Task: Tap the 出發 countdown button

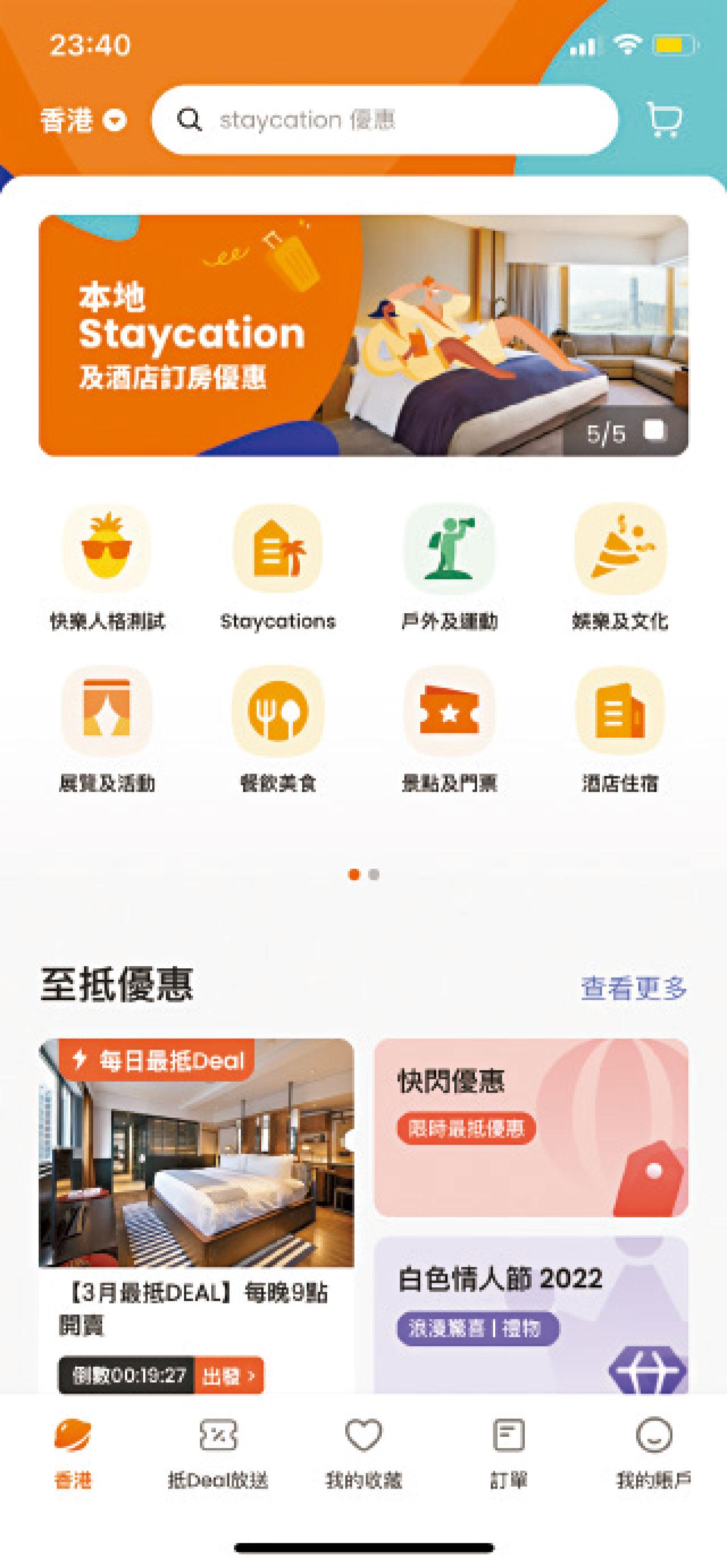Action: click(229, 1376)
